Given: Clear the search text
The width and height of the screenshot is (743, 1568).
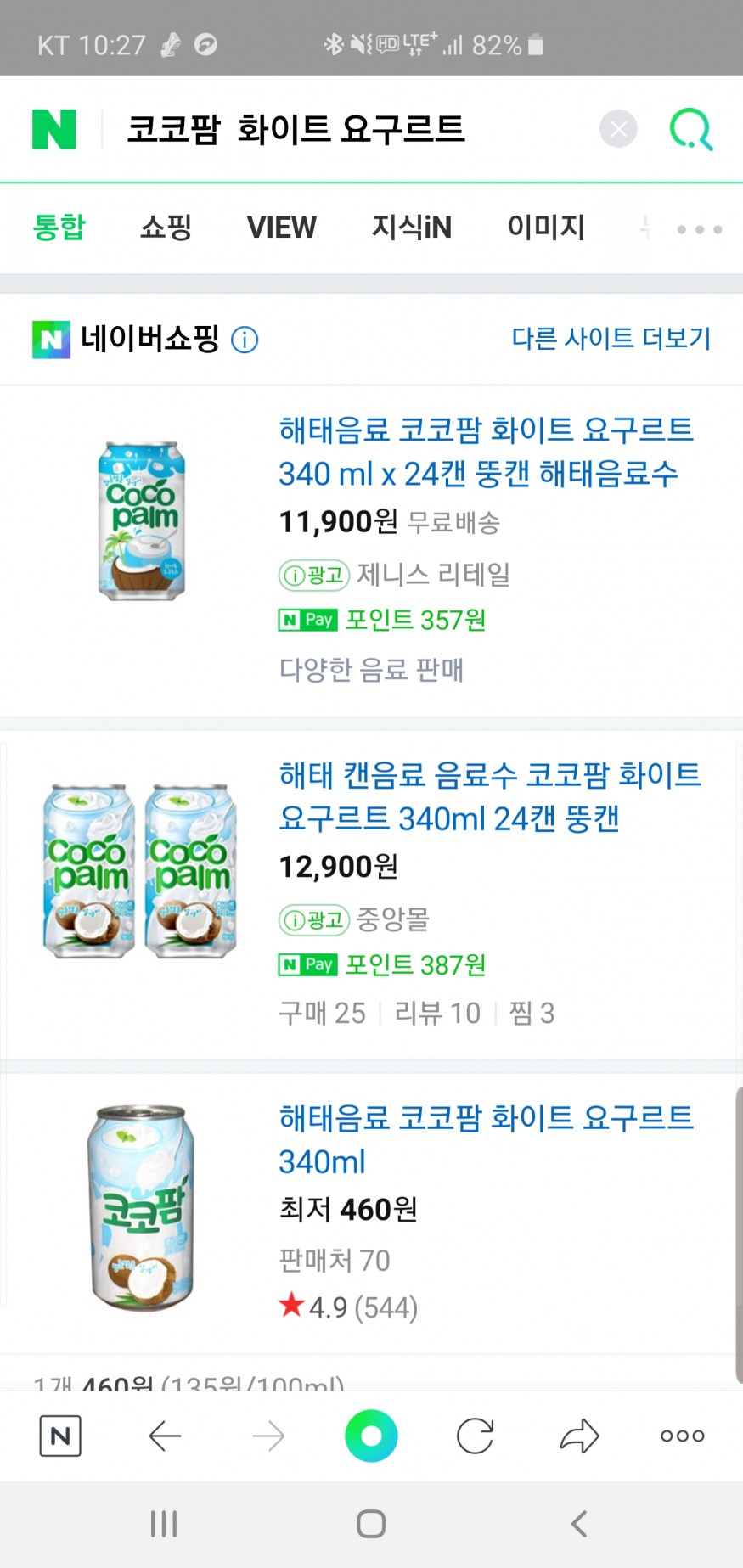Looking at the screenshot, I should click(x=618, y=129).
